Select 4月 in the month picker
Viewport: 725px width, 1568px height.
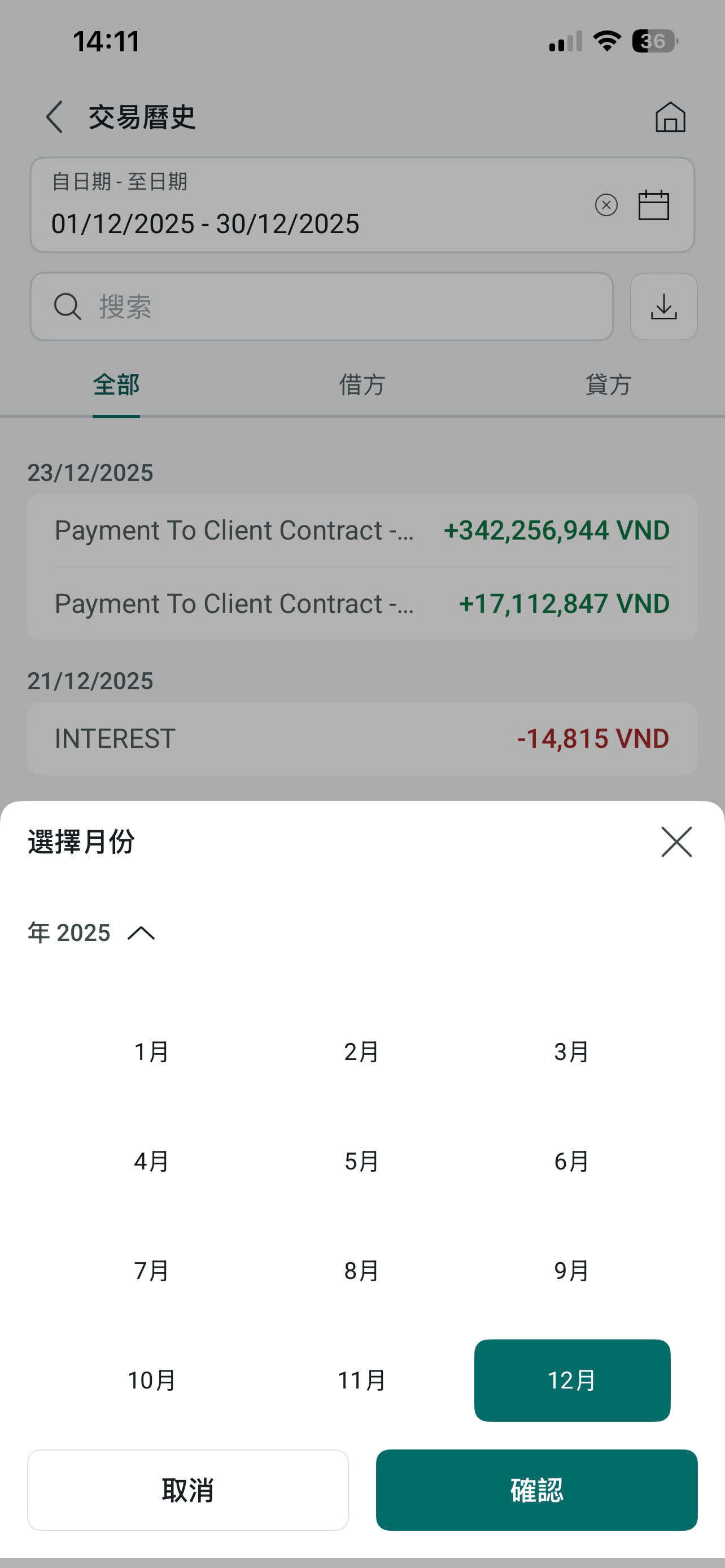coord(151,1162)
